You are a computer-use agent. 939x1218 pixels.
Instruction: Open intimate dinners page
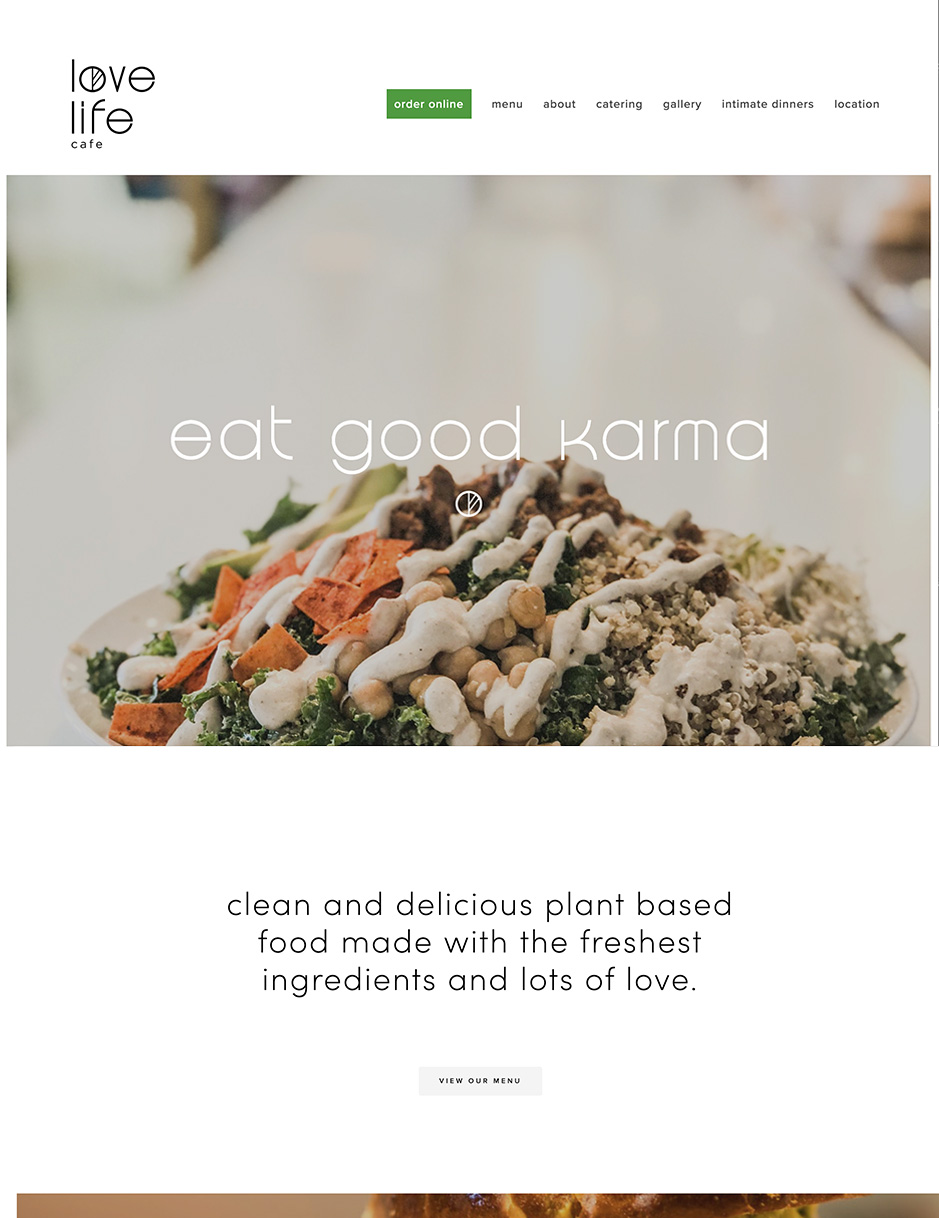point(767,104)
